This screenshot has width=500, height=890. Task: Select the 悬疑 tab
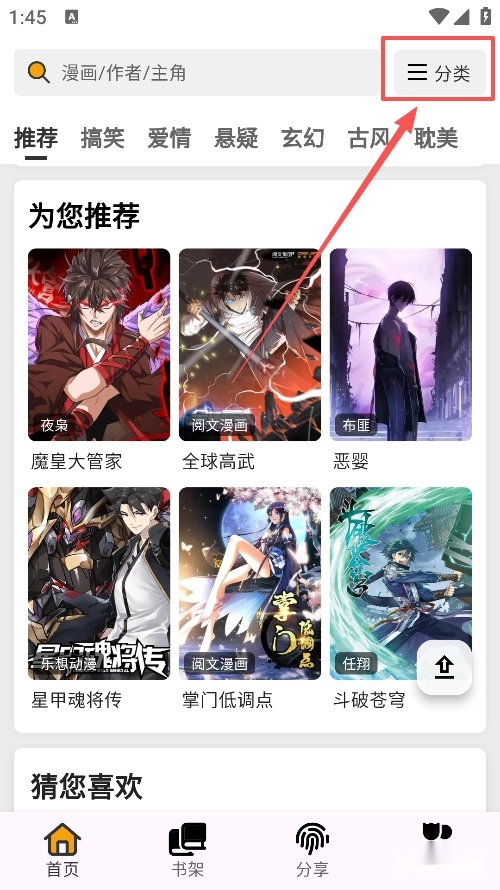click(x=236, y=138)
